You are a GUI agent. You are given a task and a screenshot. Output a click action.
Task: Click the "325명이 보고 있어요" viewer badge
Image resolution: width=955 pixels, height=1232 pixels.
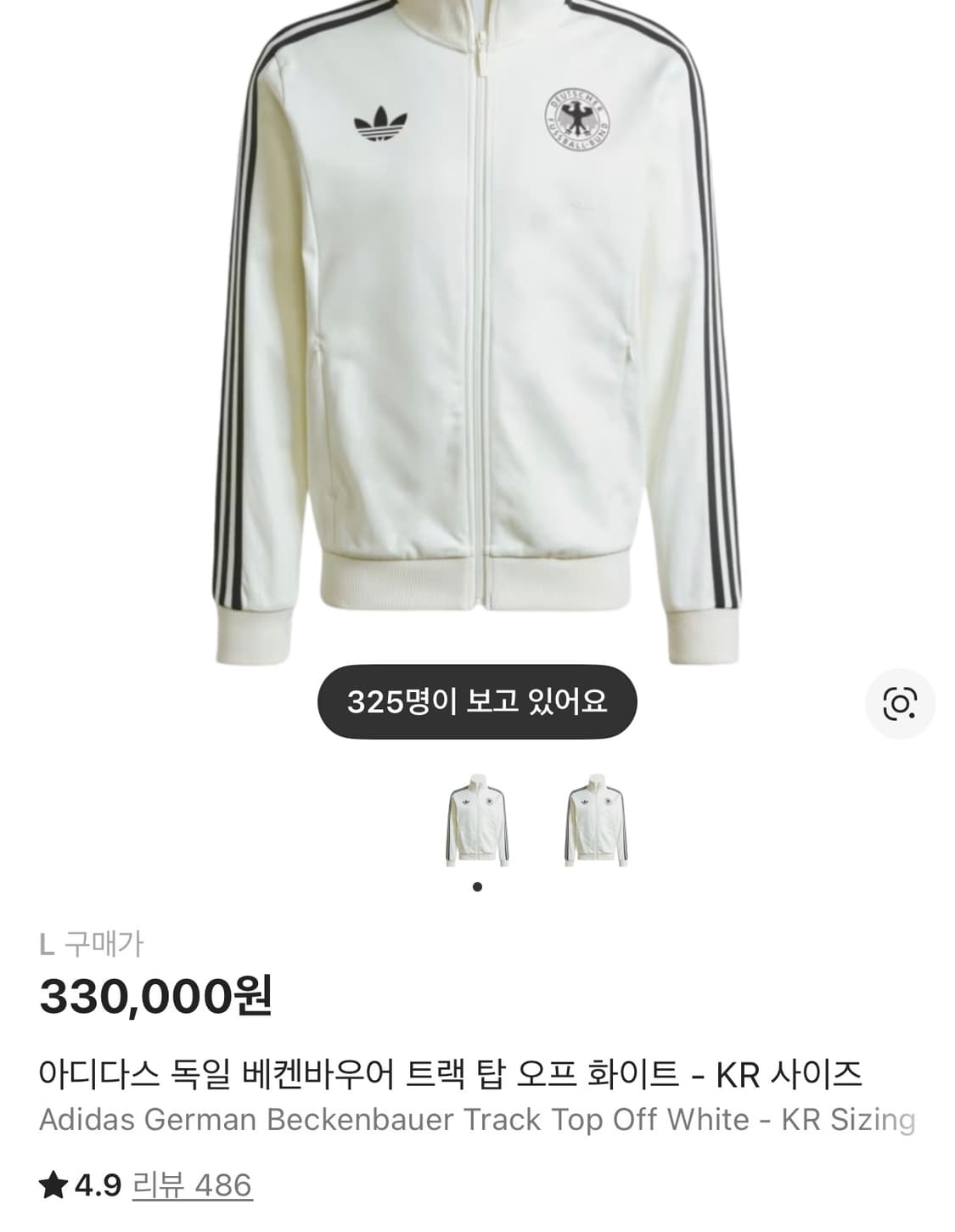(477, 701)
